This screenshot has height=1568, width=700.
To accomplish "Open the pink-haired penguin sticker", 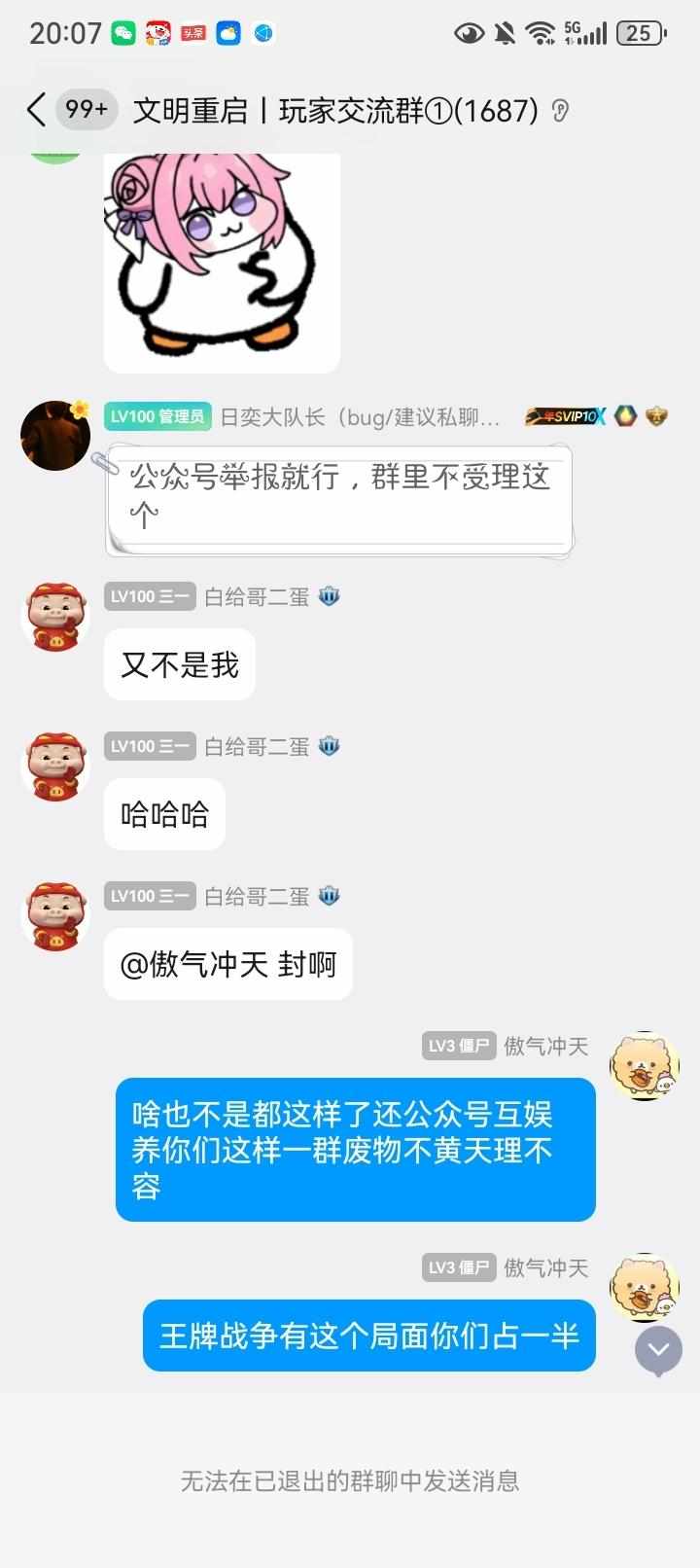I will (x=222, y=261).
